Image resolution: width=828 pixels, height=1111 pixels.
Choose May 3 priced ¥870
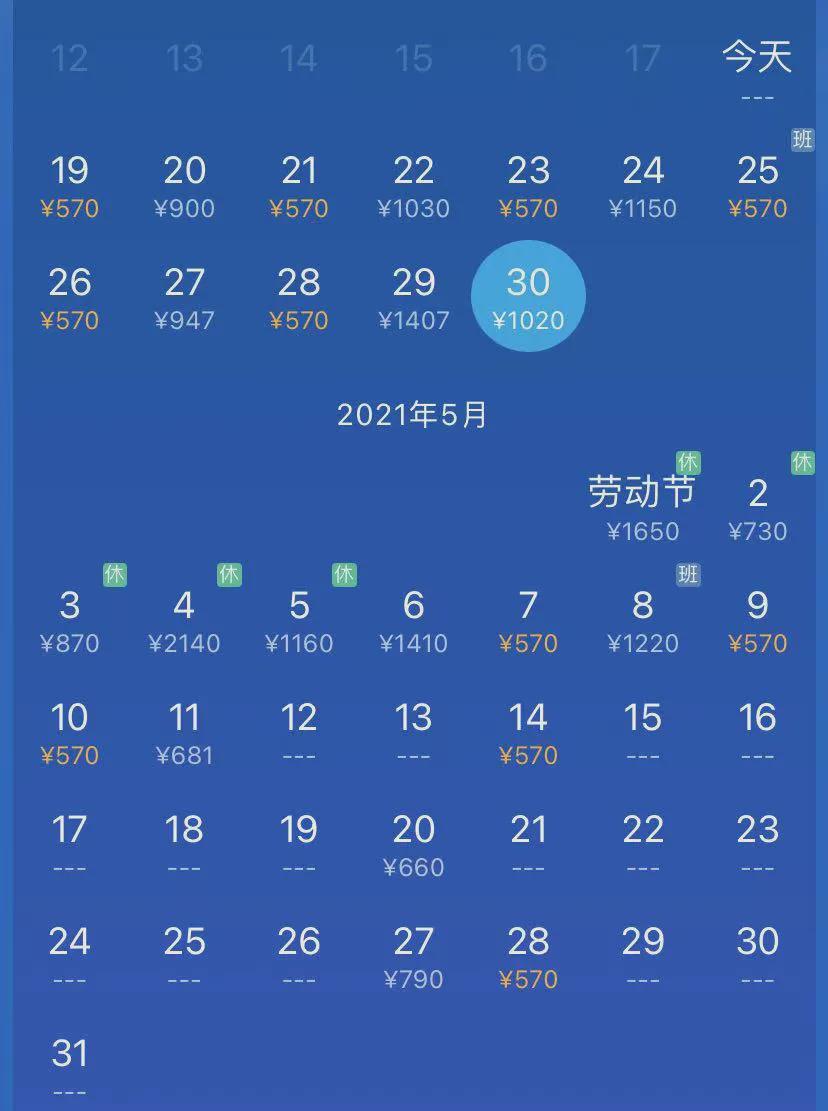coord(69,618)
